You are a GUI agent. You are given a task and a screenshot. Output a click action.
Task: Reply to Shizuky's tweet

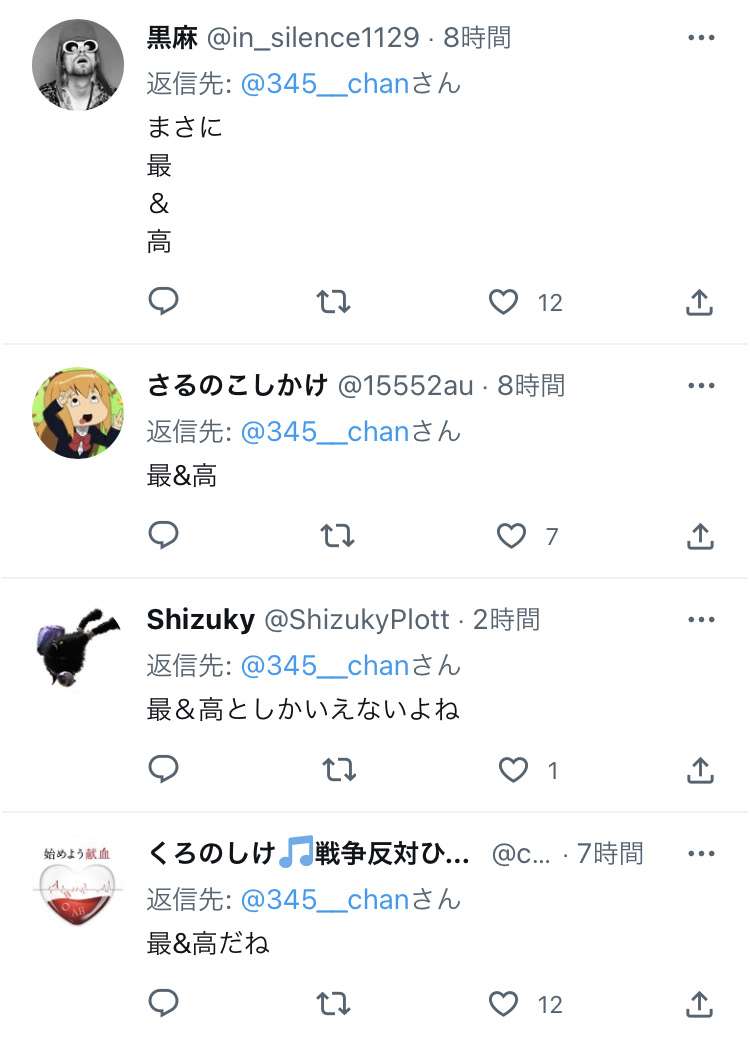click(x=163, y=770)
